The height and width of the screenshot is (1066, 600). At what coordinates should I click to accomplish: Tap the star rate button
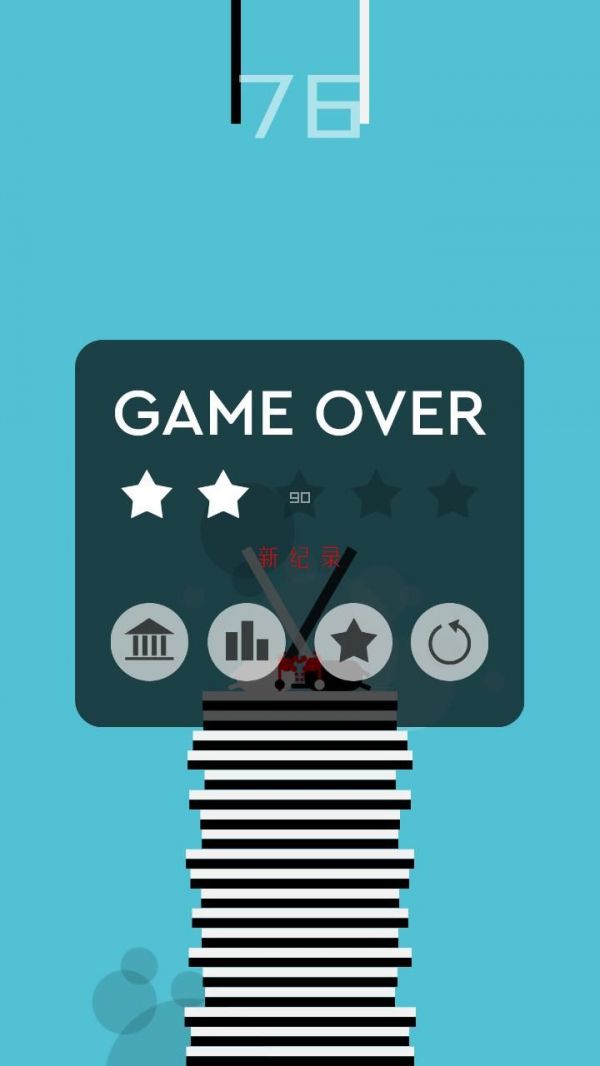pos(353,642)
